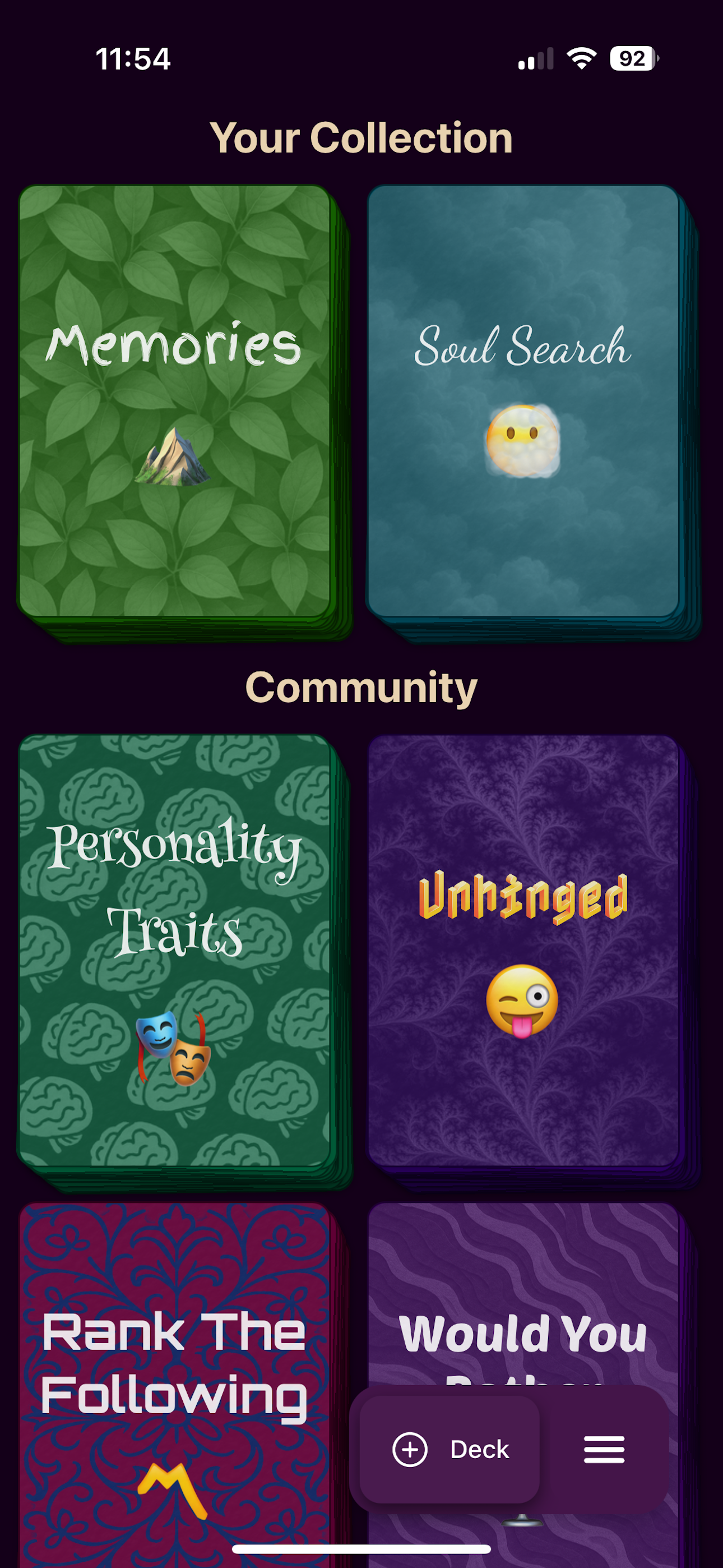The image size is (723, 1568).
Task: Select the Unhinged deck
Action: tap(523, 949)
